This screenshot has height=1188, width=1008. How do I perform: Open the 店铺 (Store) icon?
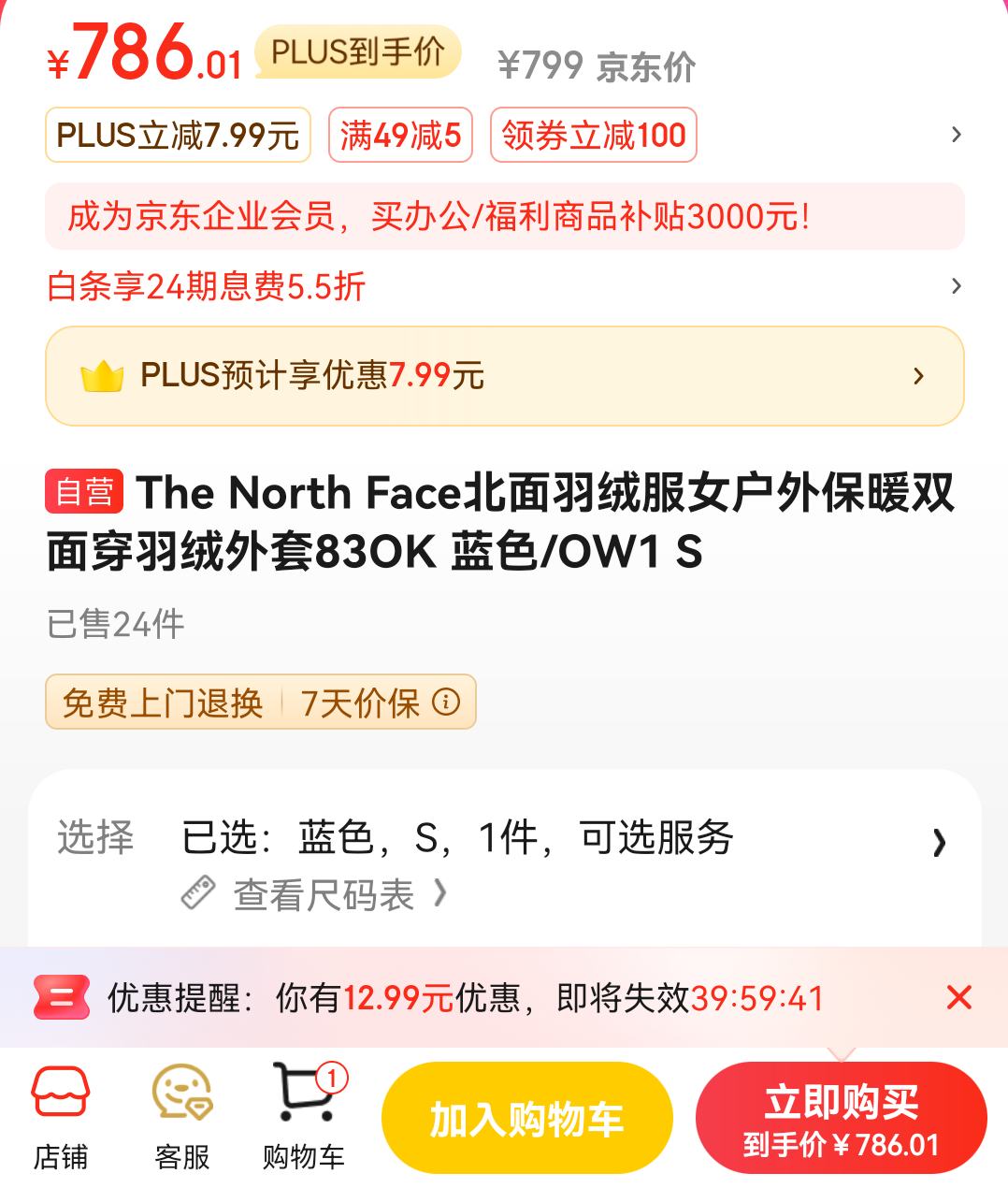(58, 1113)
